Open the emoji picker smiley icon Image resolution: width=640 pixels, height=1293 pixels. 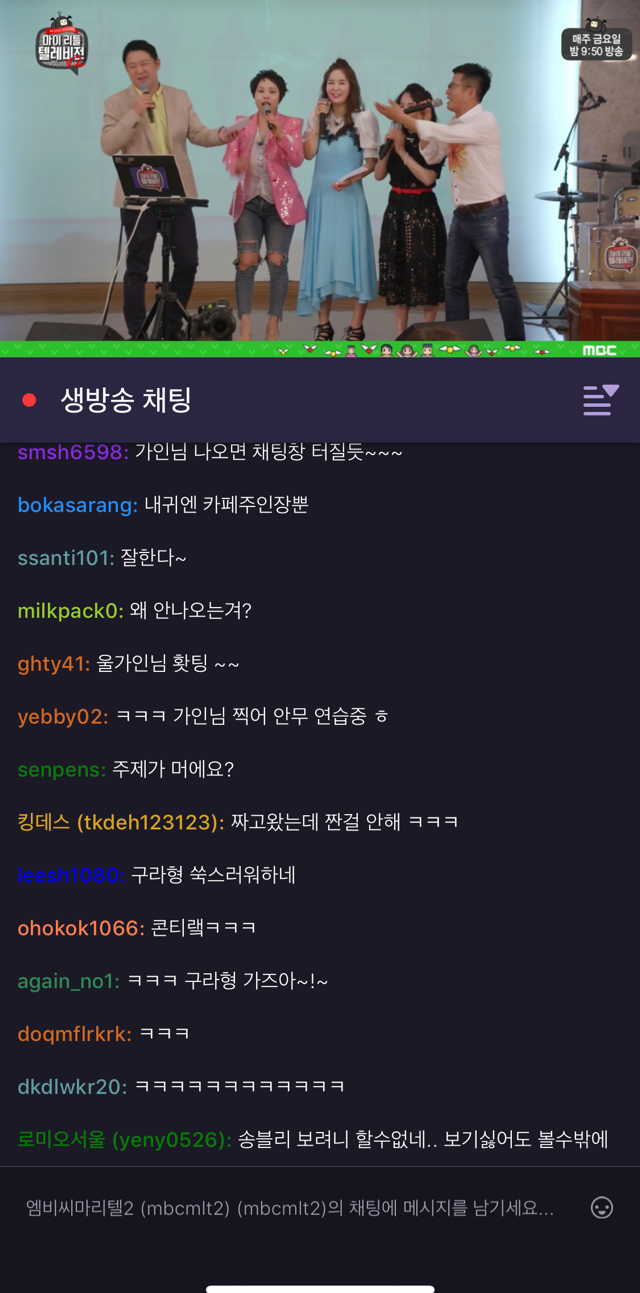click(x=602, y=1208)
